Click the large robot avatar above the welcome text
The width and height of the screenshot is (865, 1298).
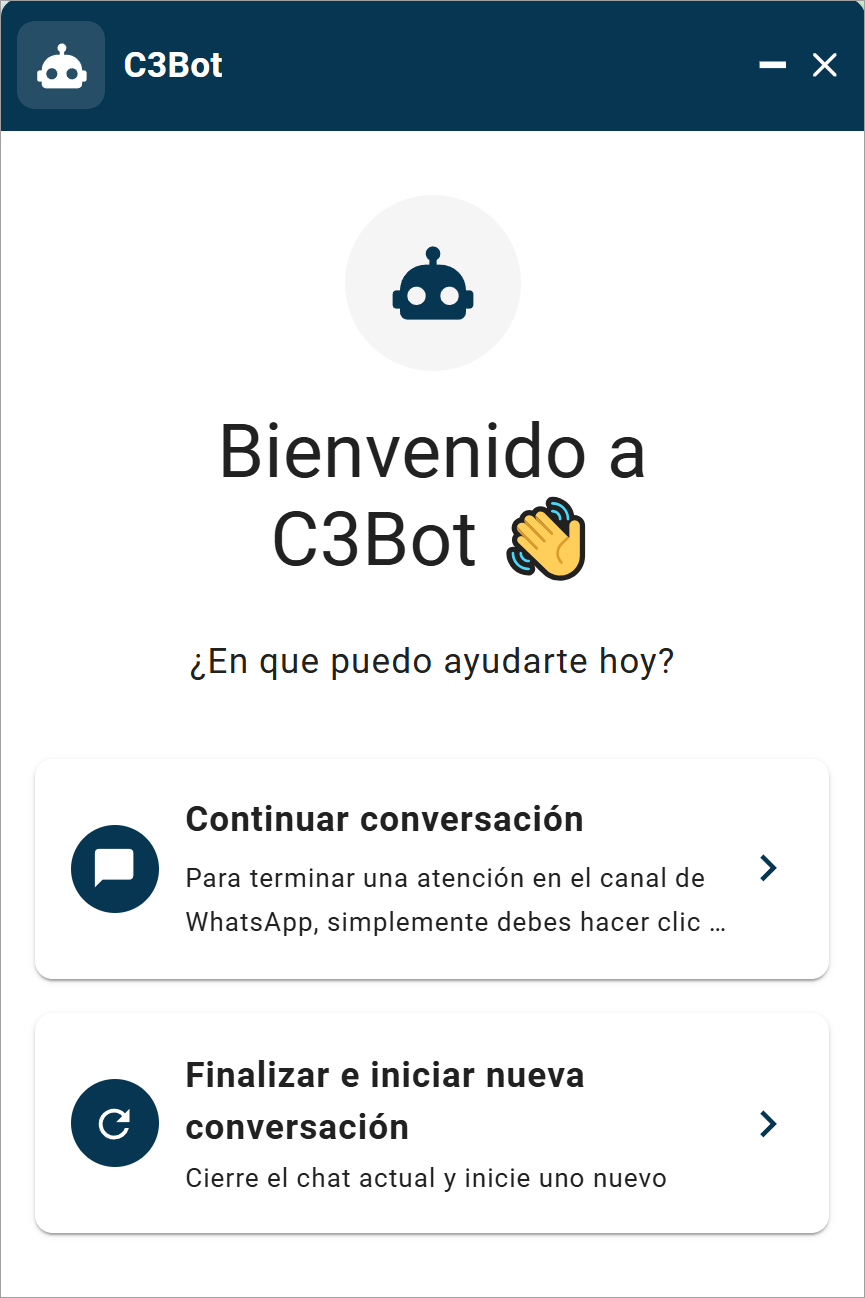click(432, 283)
